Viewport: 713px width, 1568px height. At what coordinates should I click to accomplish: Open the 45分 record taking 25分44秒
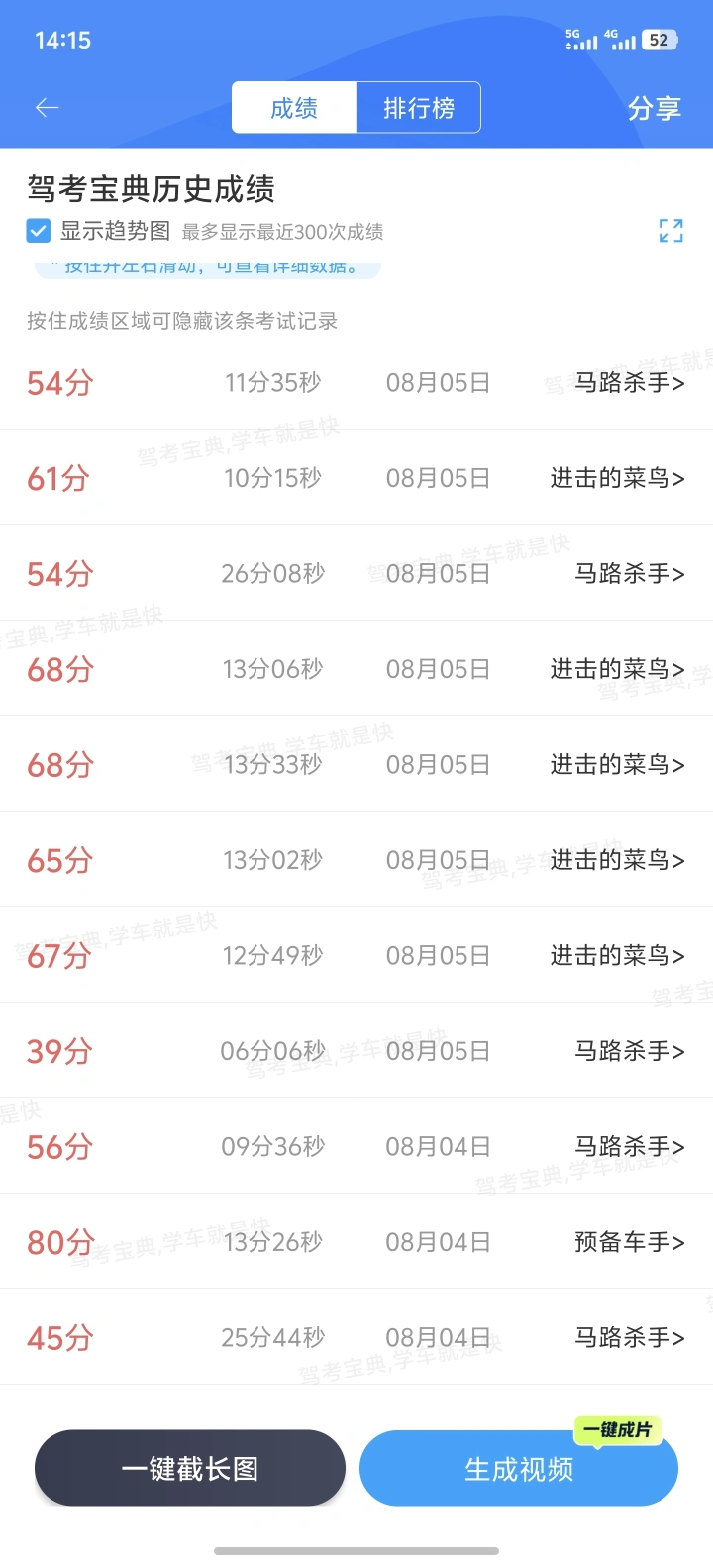pyautogui.click(x=356, y=1338)
